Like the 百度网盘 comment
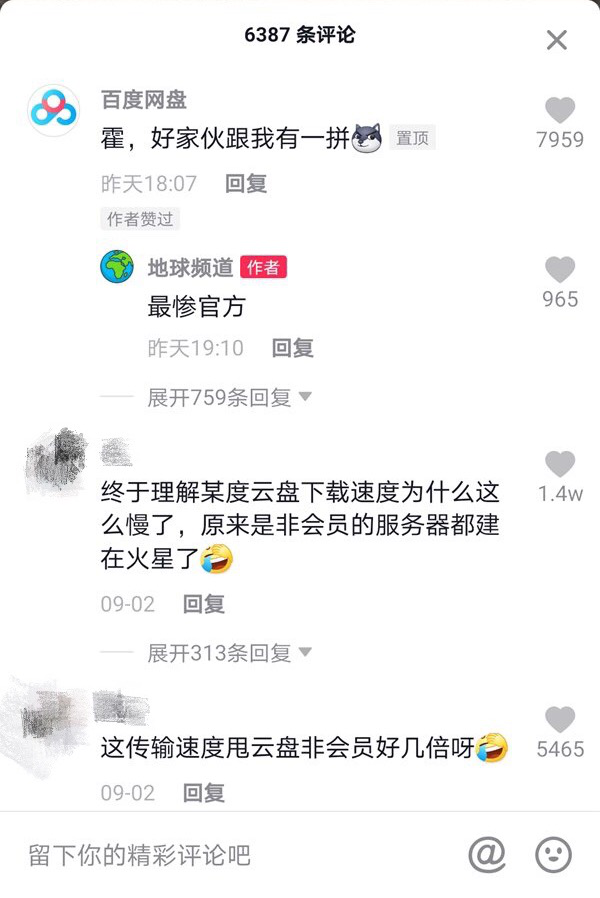Image resolution: width=600 pixels, height=898 pixels. click(x=560, y=110)
